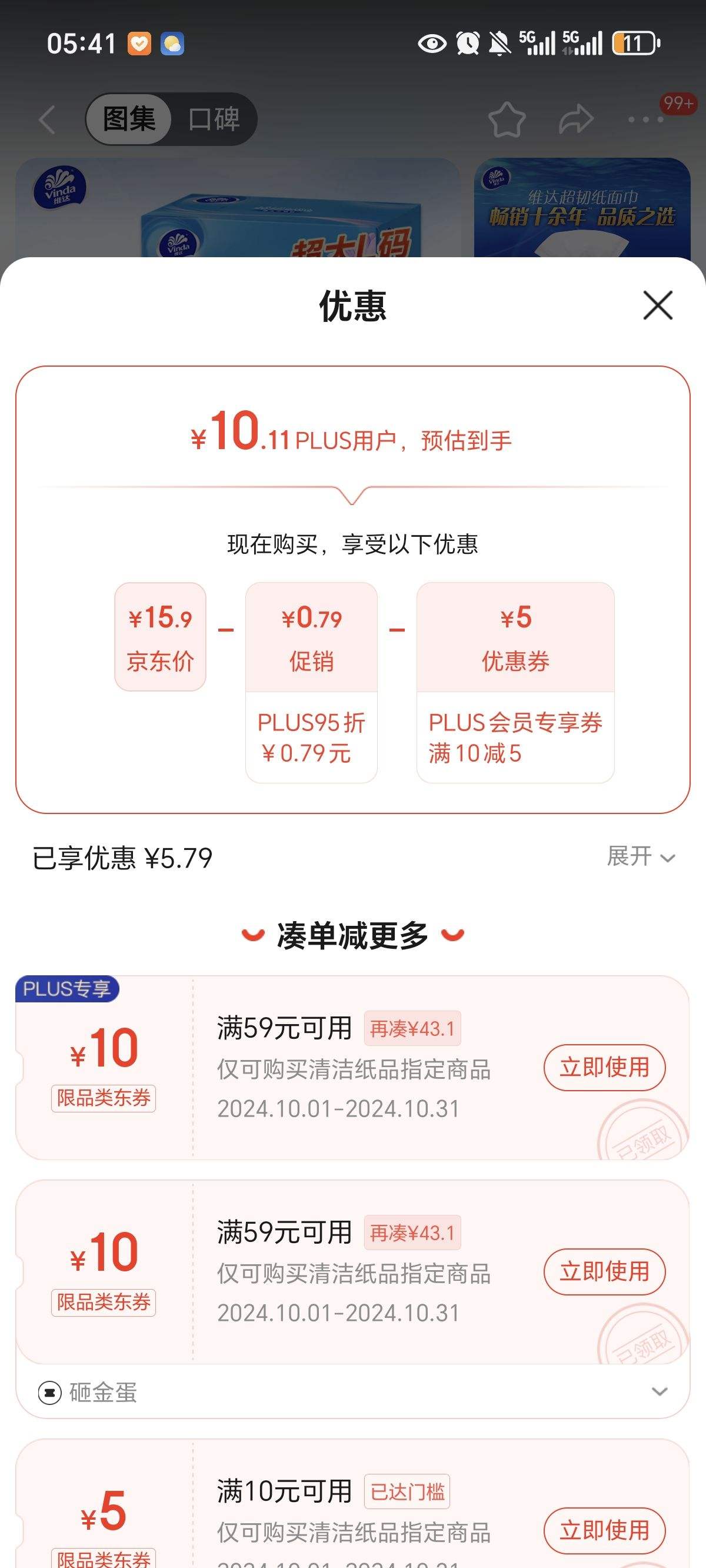
Task: Tap 立即使用 on the first ¥10 coupon
Action: click(x=604, y=1067)
